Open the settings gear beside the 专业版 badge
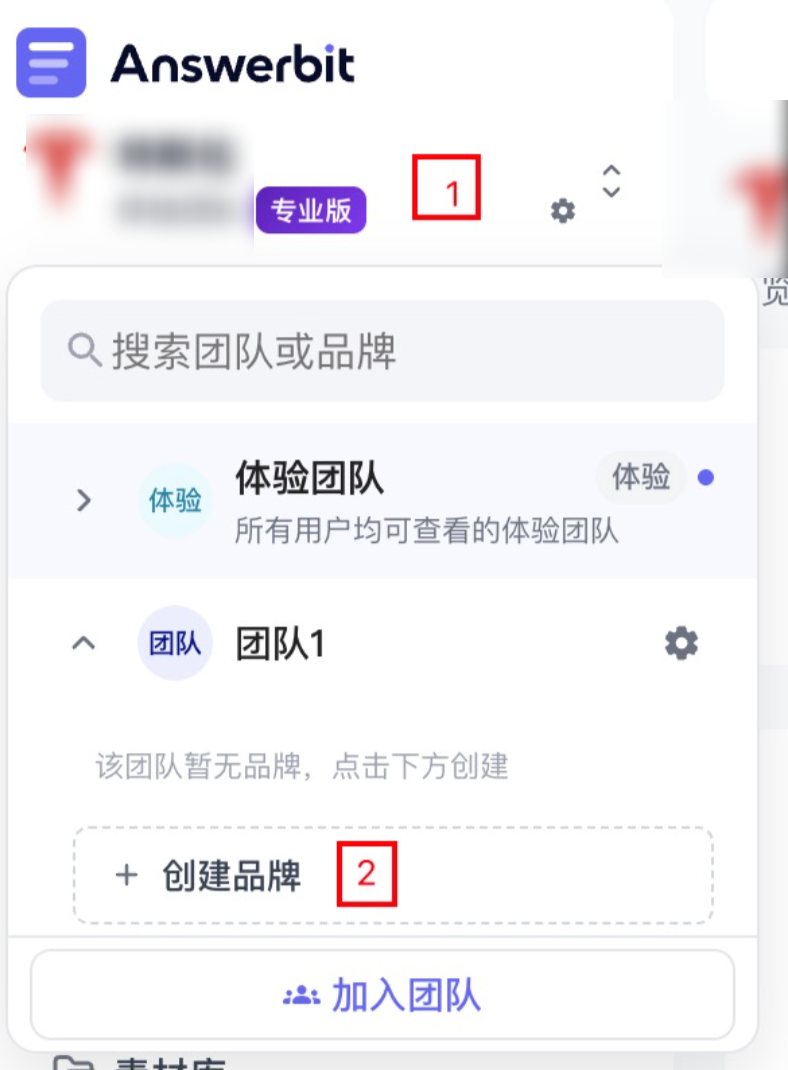This screenshot has width=788, height=1070. (563, 211)
